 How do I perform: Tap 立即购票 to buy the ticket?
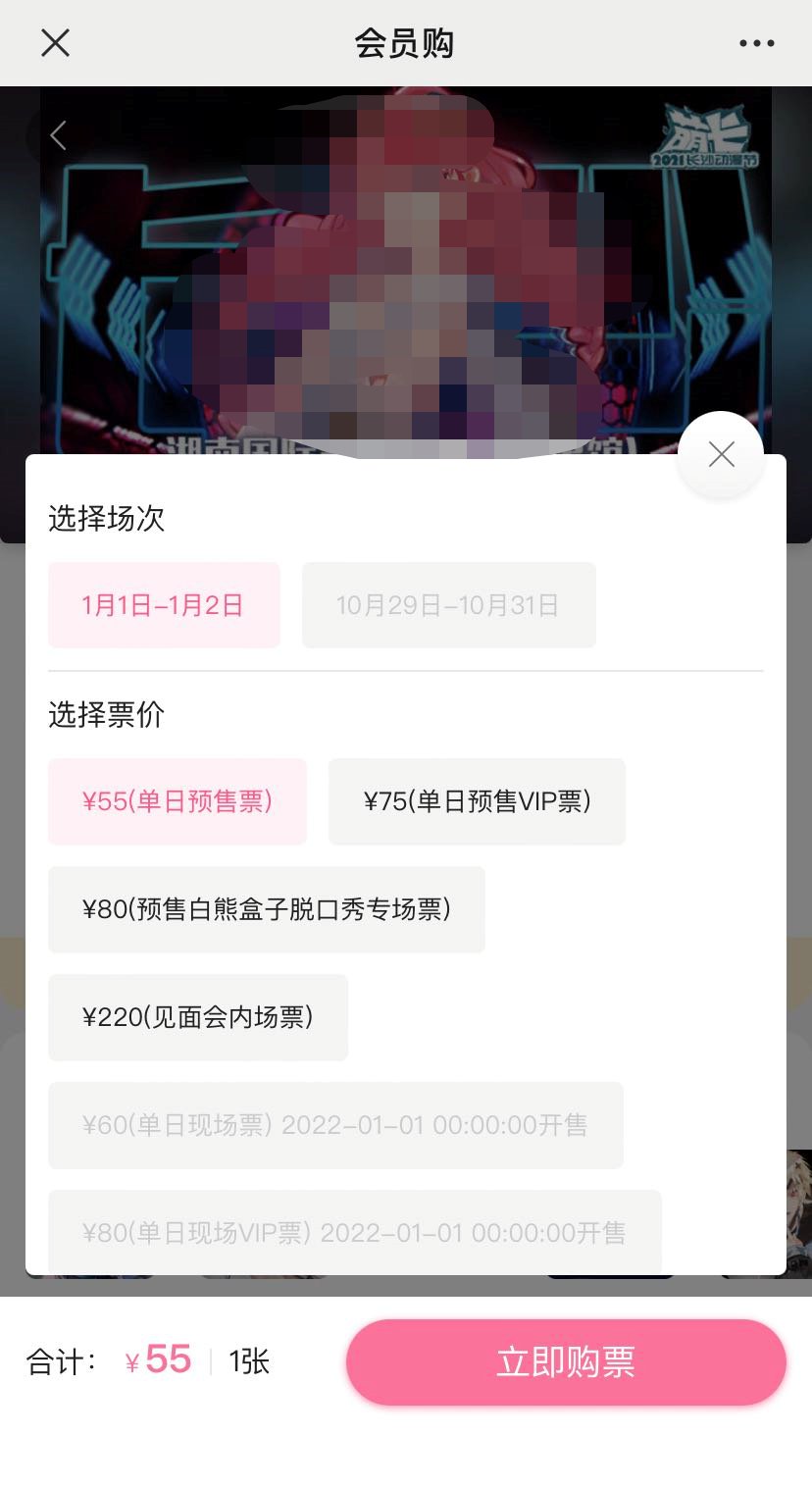tap(566, 1362)
